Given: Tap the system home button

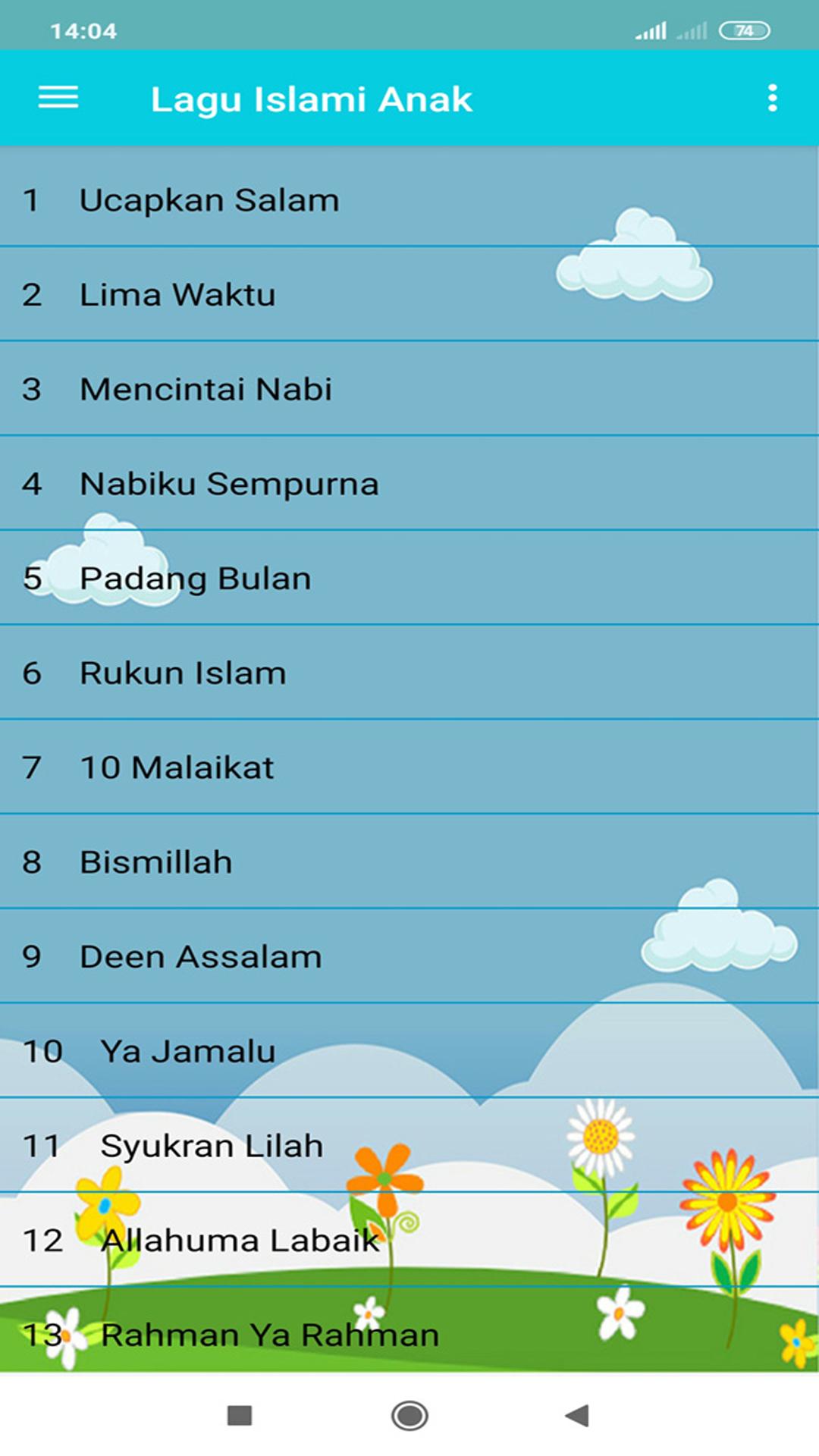Looking at the screenshot, I should pyautogui.click(x=409, y=1415).
